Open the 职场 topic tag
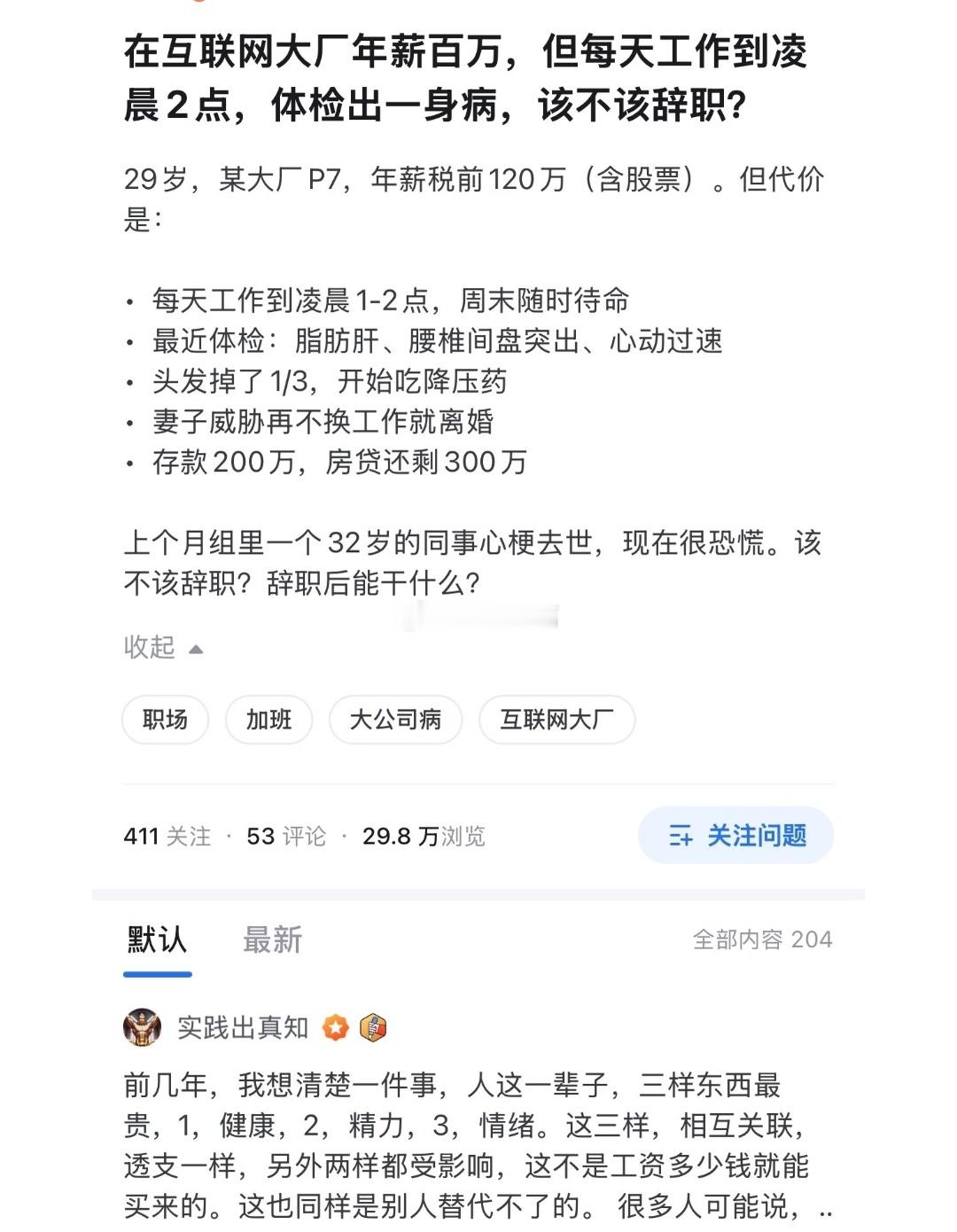 point(165,721)
